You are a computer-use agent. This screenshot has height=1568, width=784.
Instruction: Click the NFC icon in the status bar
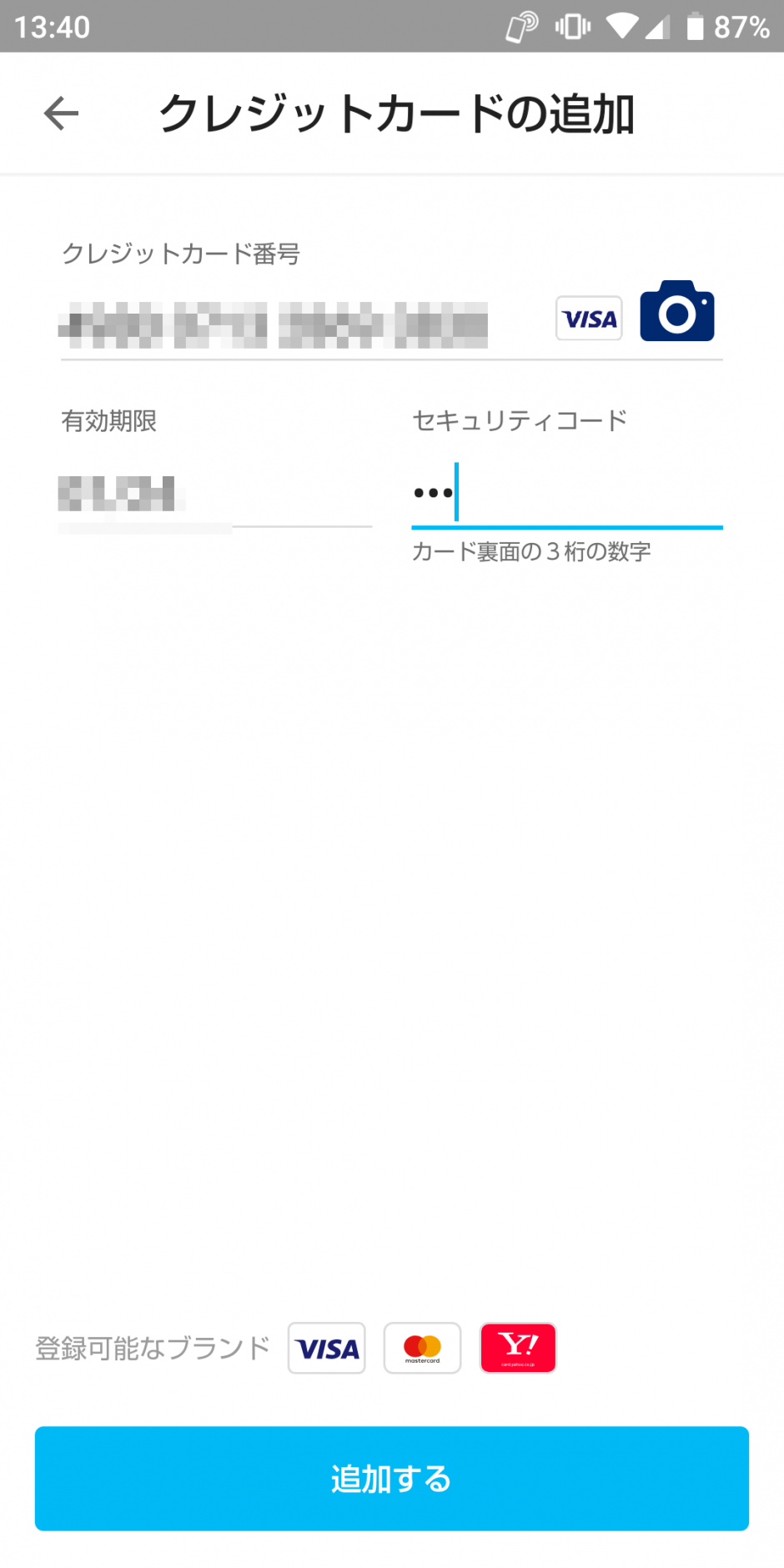(x=520, y=26)
